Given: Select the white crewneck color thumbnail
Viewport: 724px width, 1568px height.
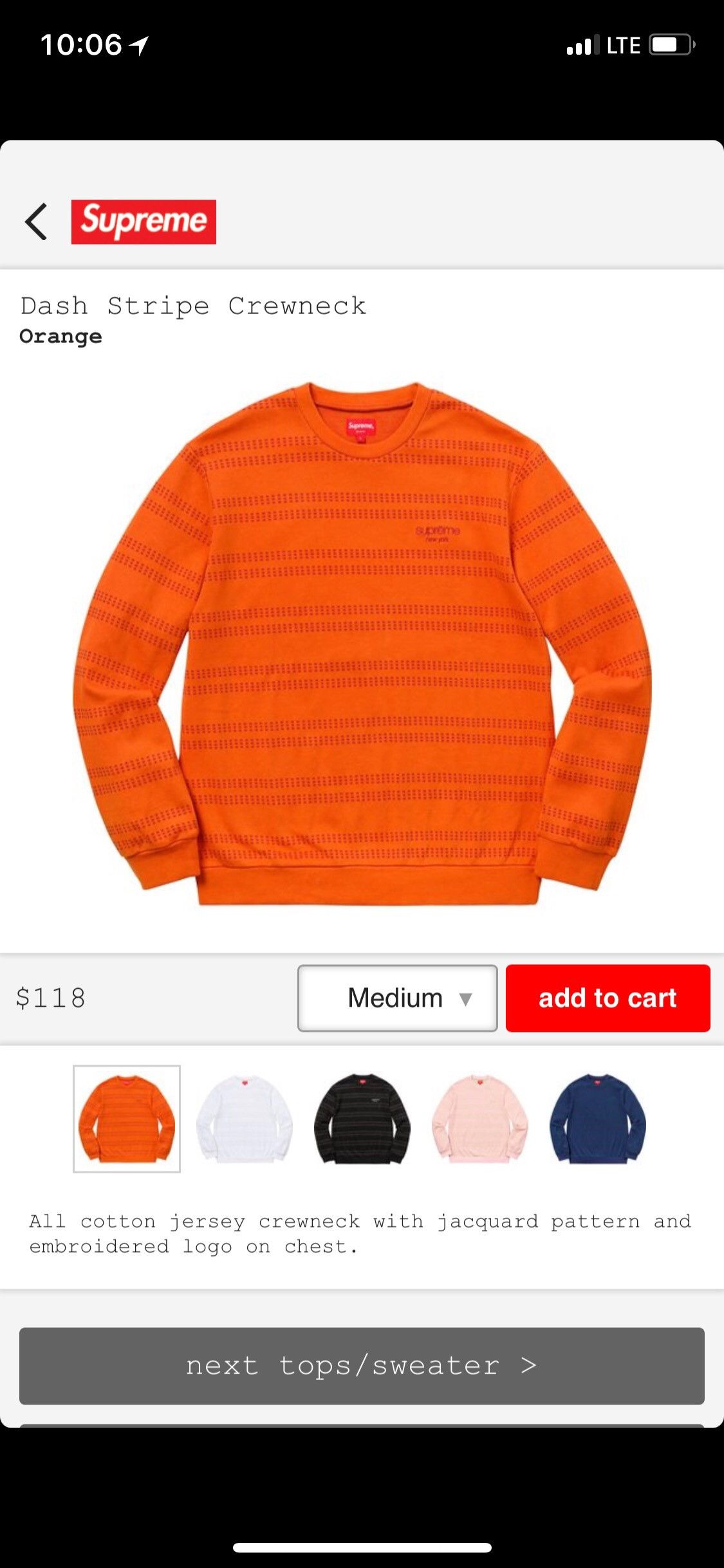Looking at the screenshot, I should click(x=245, y=1119).
